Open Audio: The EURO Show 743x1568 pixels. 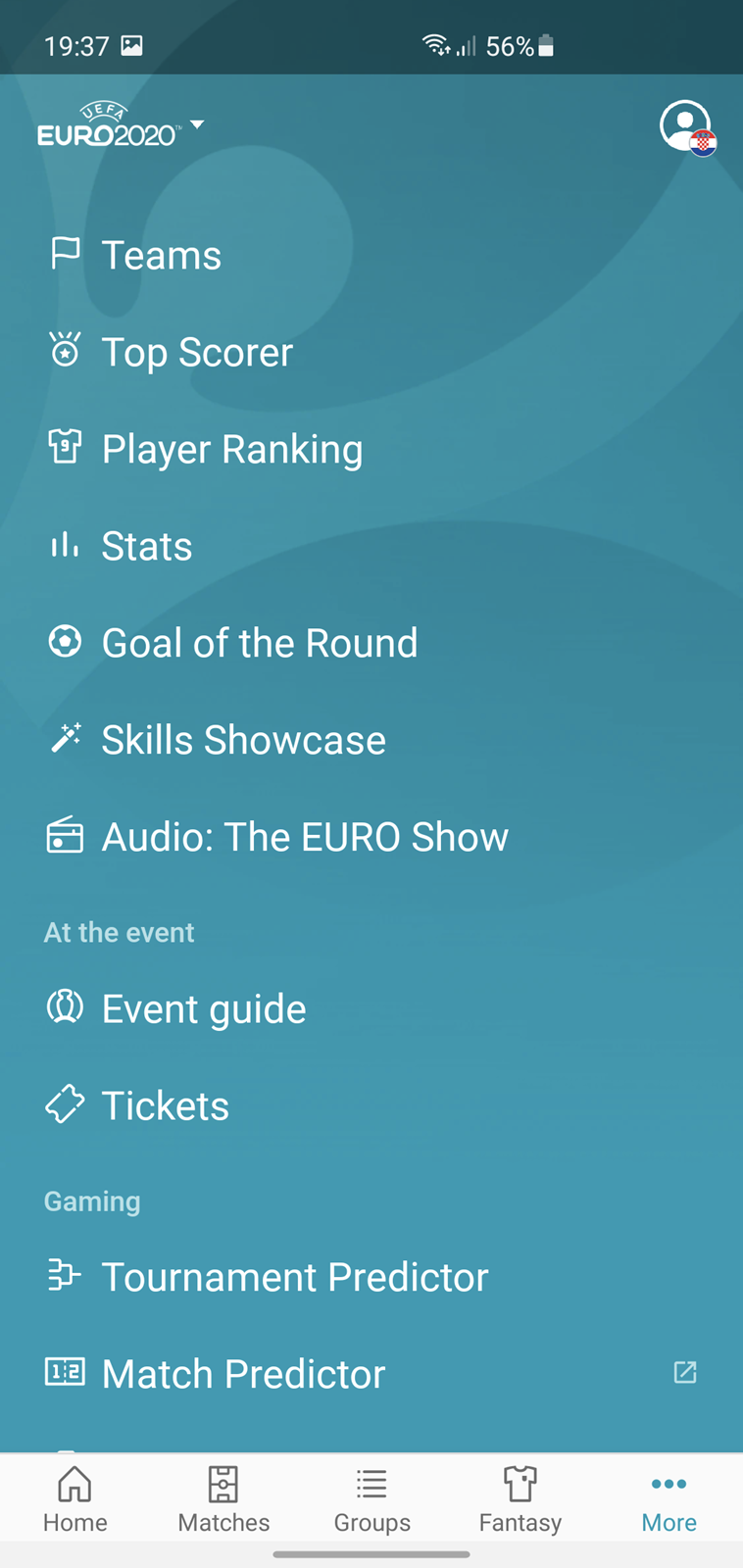(371, 837)
